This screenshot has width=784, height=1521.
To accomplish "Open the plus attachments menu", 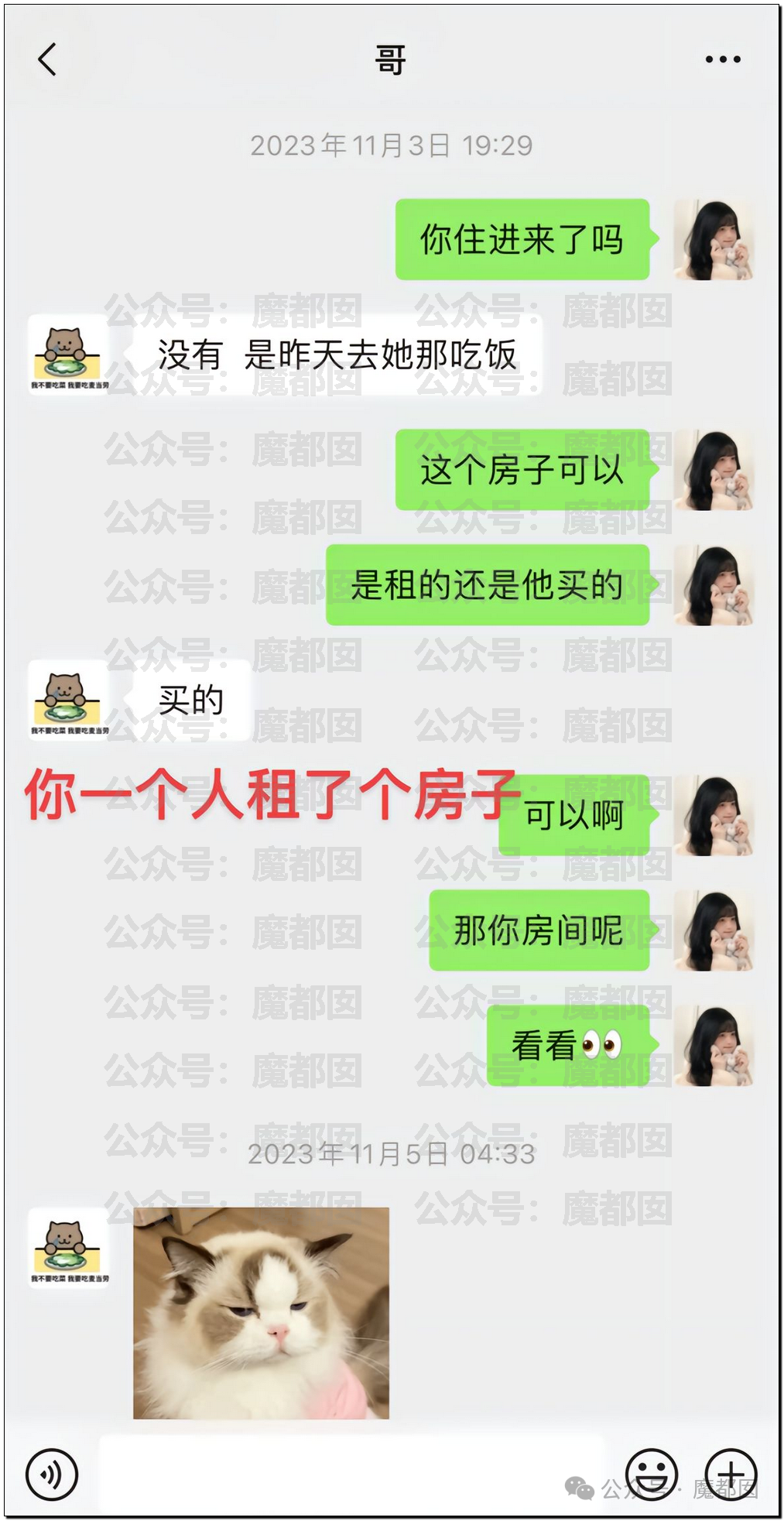I will [731, 1475].
